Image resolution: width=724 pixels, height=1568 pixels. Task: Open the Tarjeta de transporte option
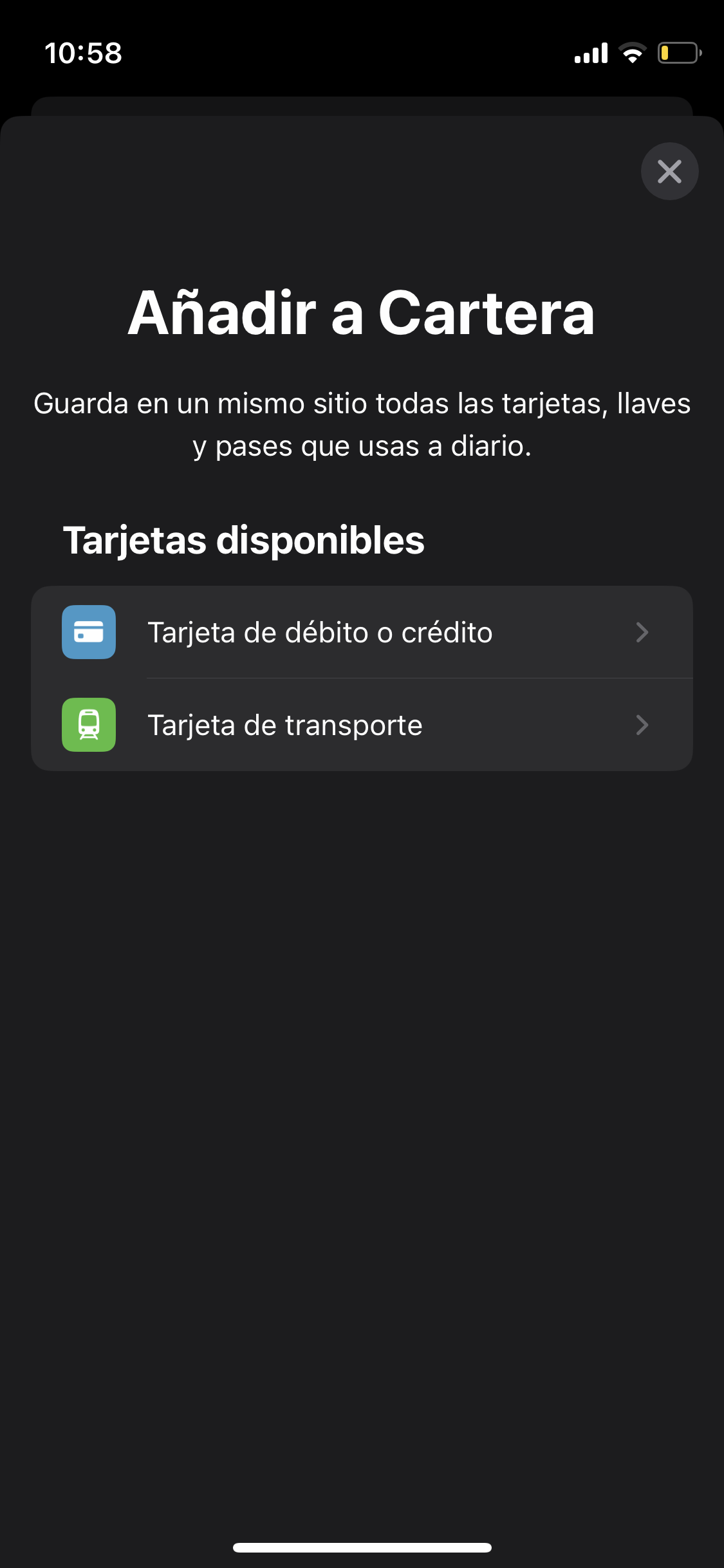[362, 725]
